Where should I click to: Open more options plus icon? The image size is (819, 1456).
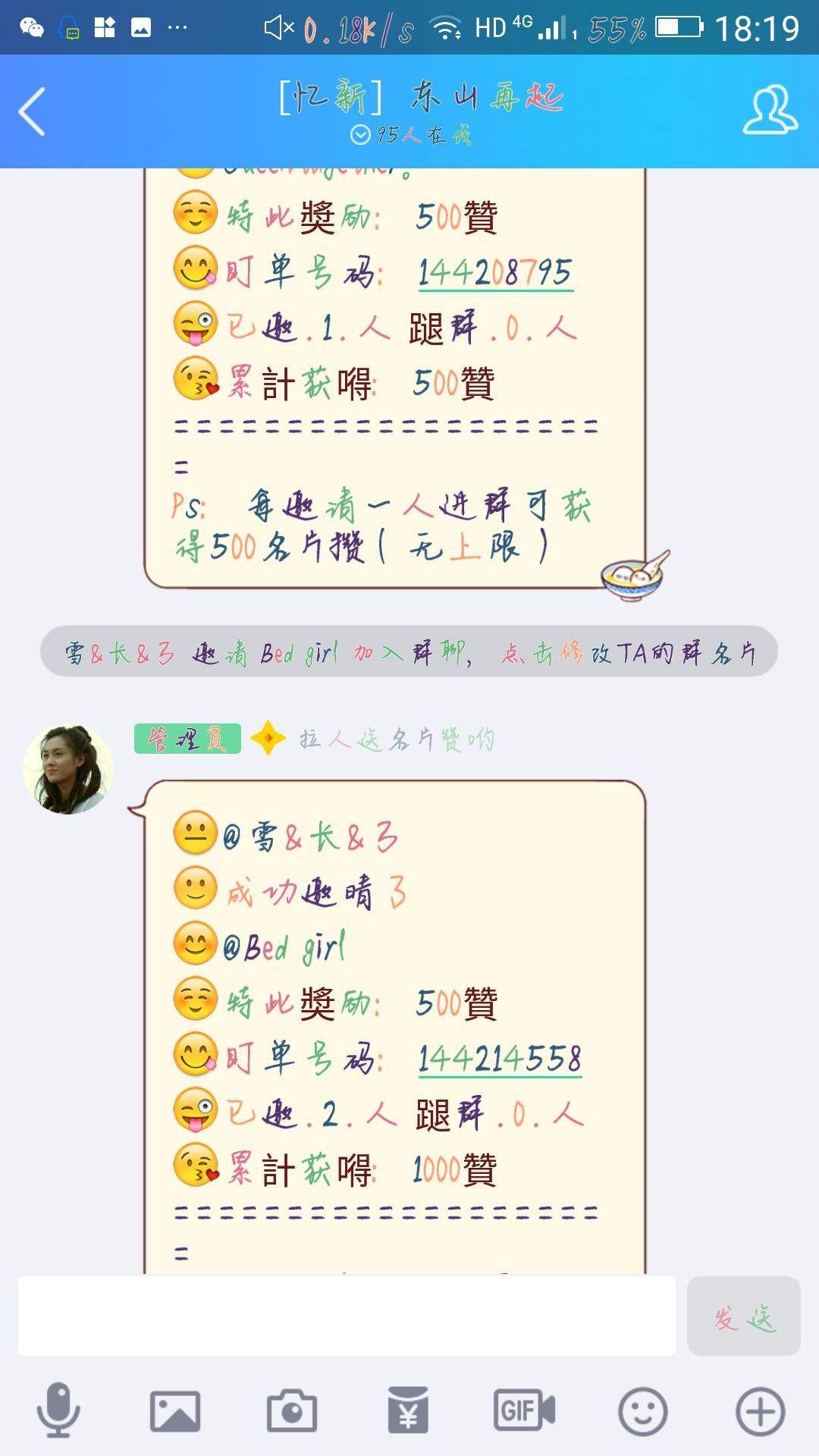[x=760, y=1411]
